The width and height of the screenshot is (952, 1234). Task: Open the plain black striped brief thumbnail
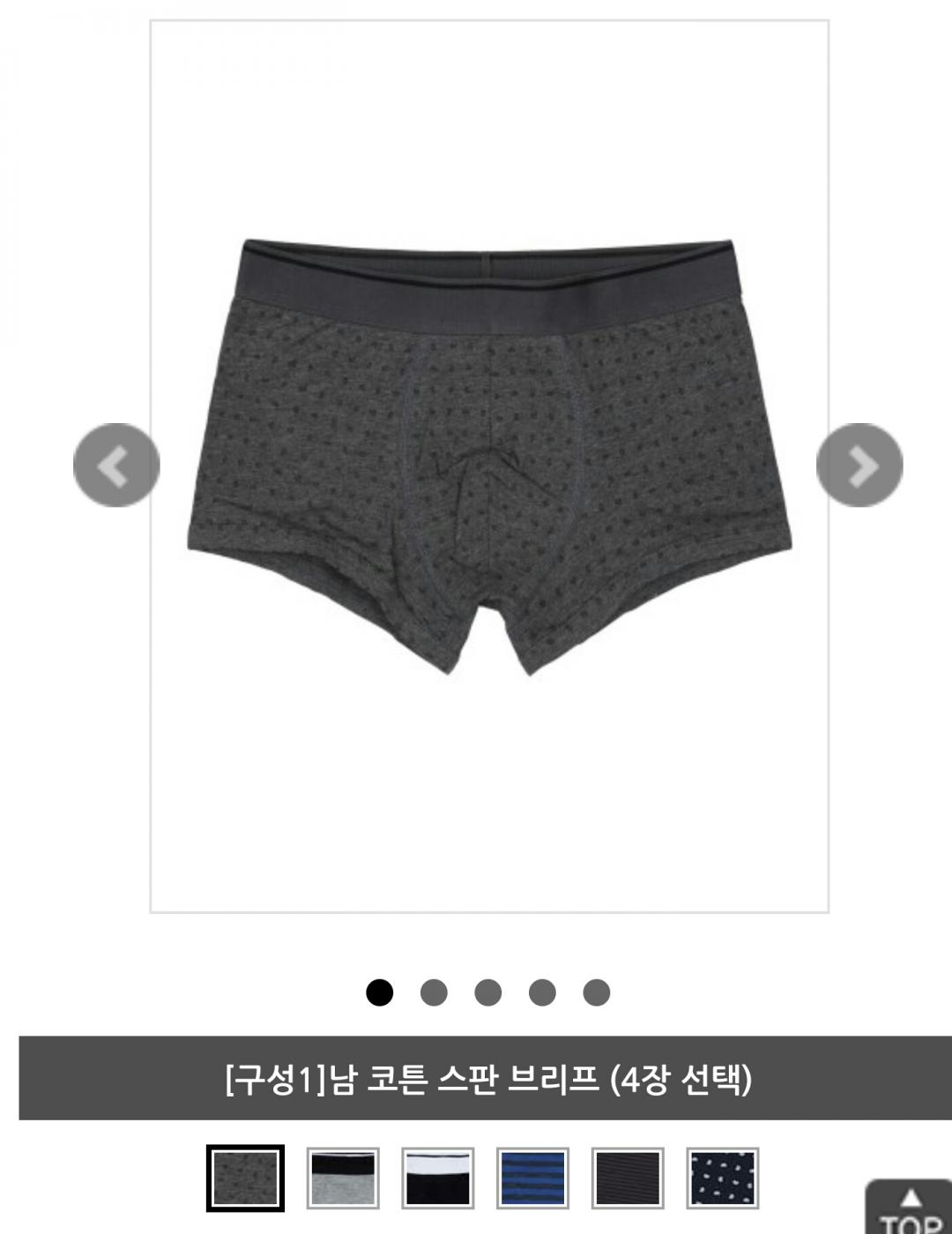coord(628,1178)
